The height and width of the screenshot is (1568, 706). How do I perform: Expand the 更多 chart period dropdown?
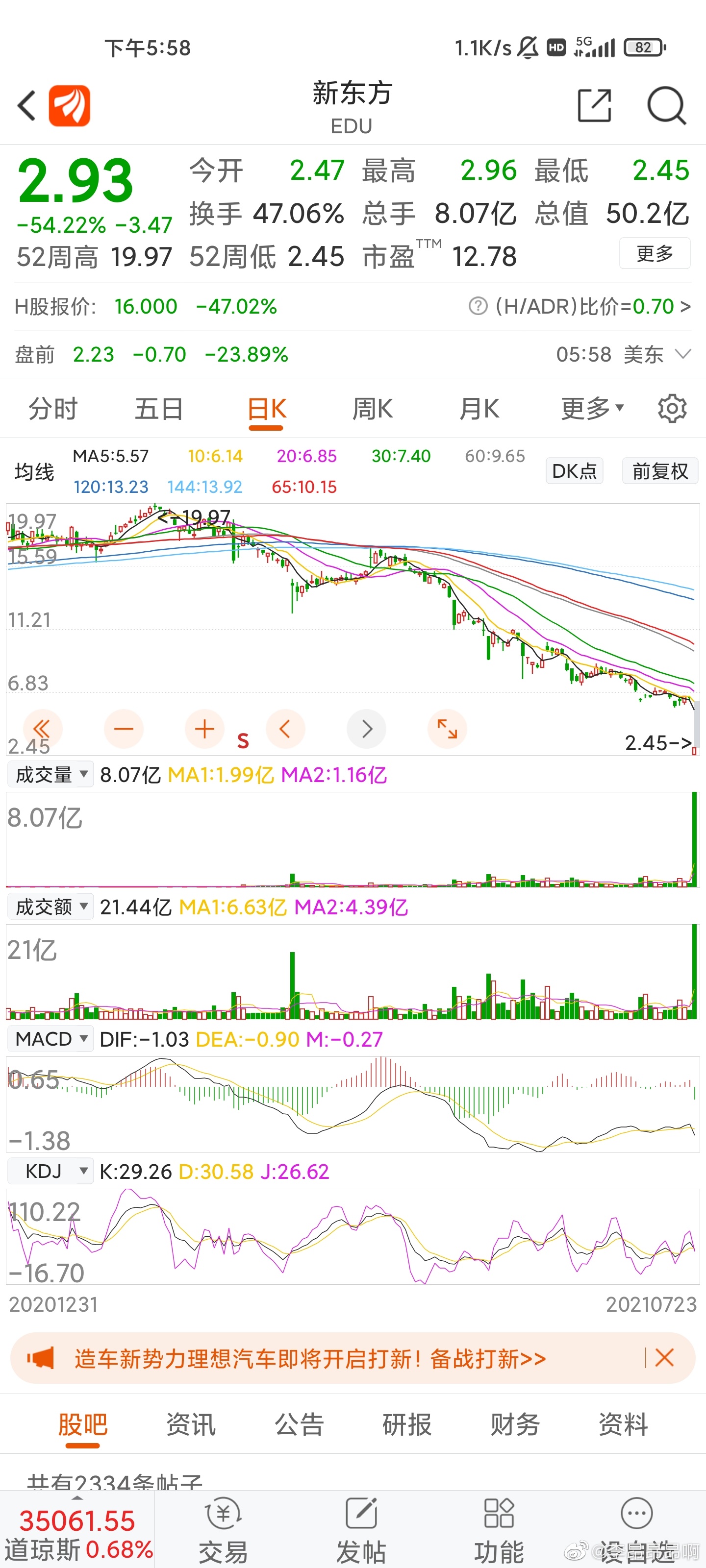pyautogui.click(x=592, y=409)
